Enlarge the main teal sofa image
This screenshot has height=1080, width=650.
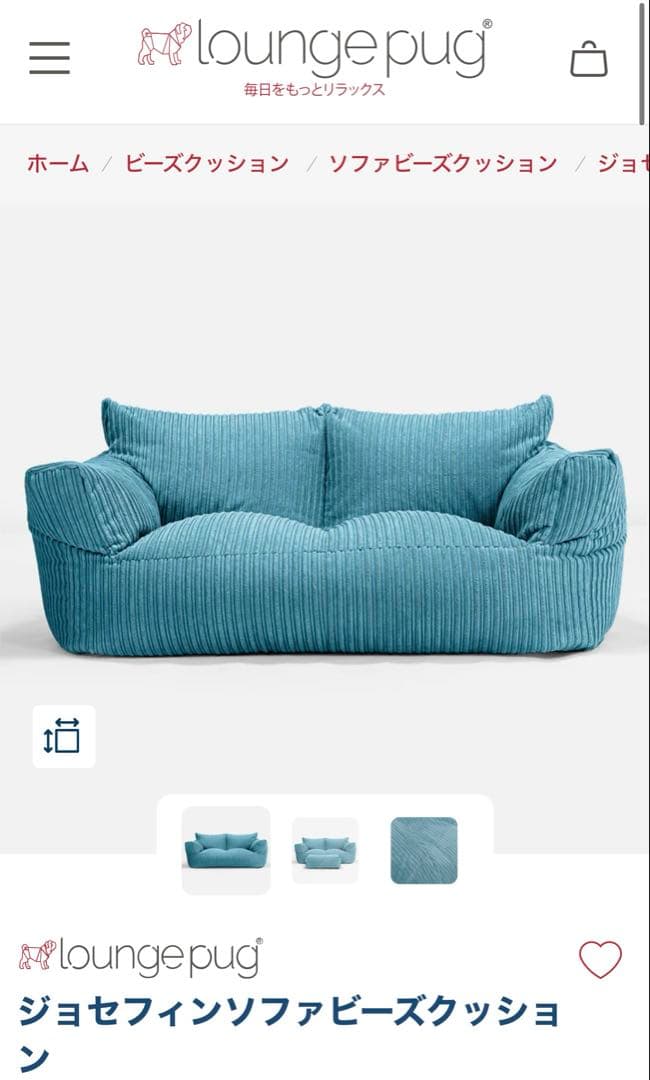(325, 525)
